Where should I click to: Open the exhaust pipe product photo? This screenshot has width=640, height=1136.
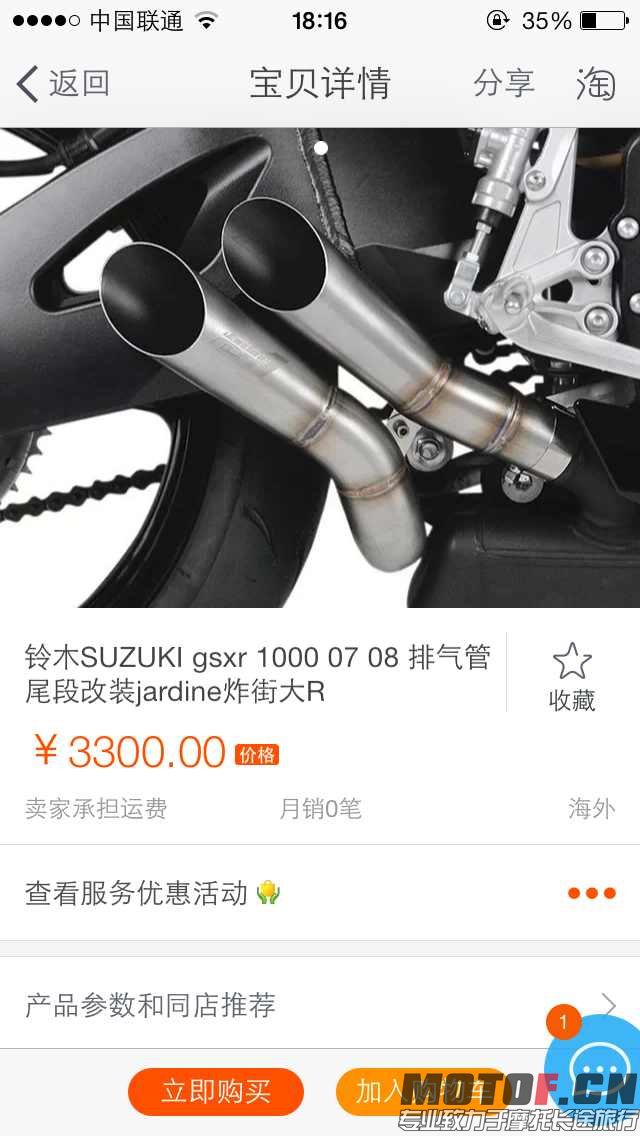pyautogui.click(x=320, y=368)
